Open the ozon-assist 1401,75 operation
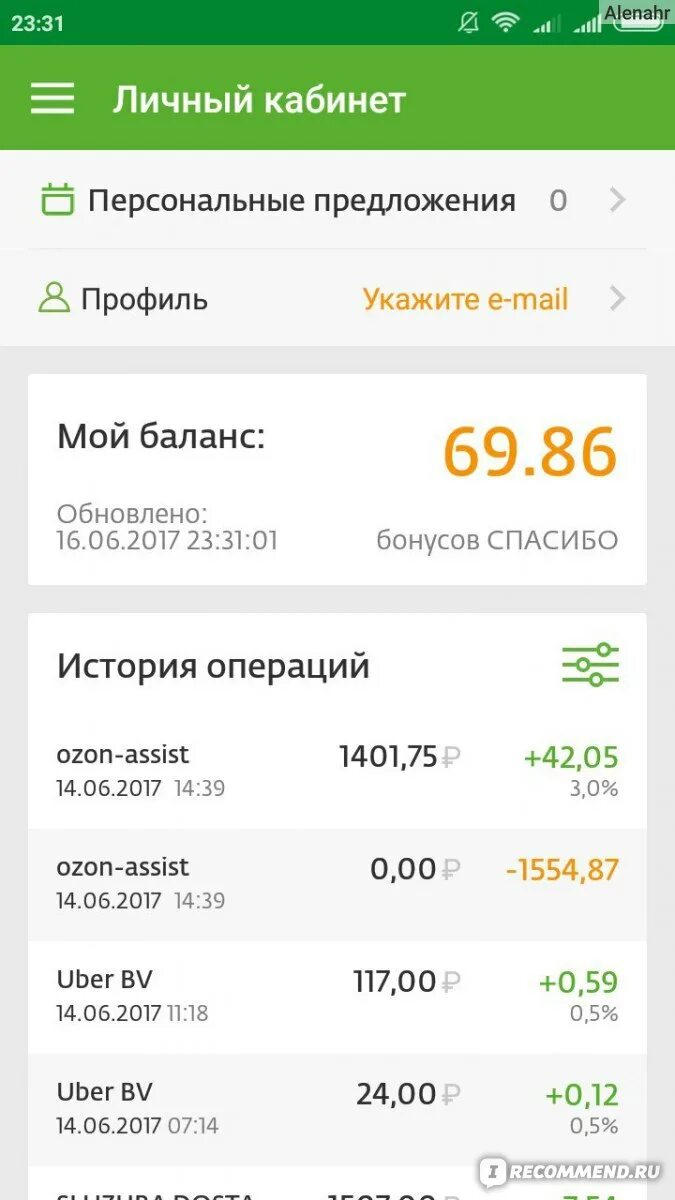 click(337, 771)
